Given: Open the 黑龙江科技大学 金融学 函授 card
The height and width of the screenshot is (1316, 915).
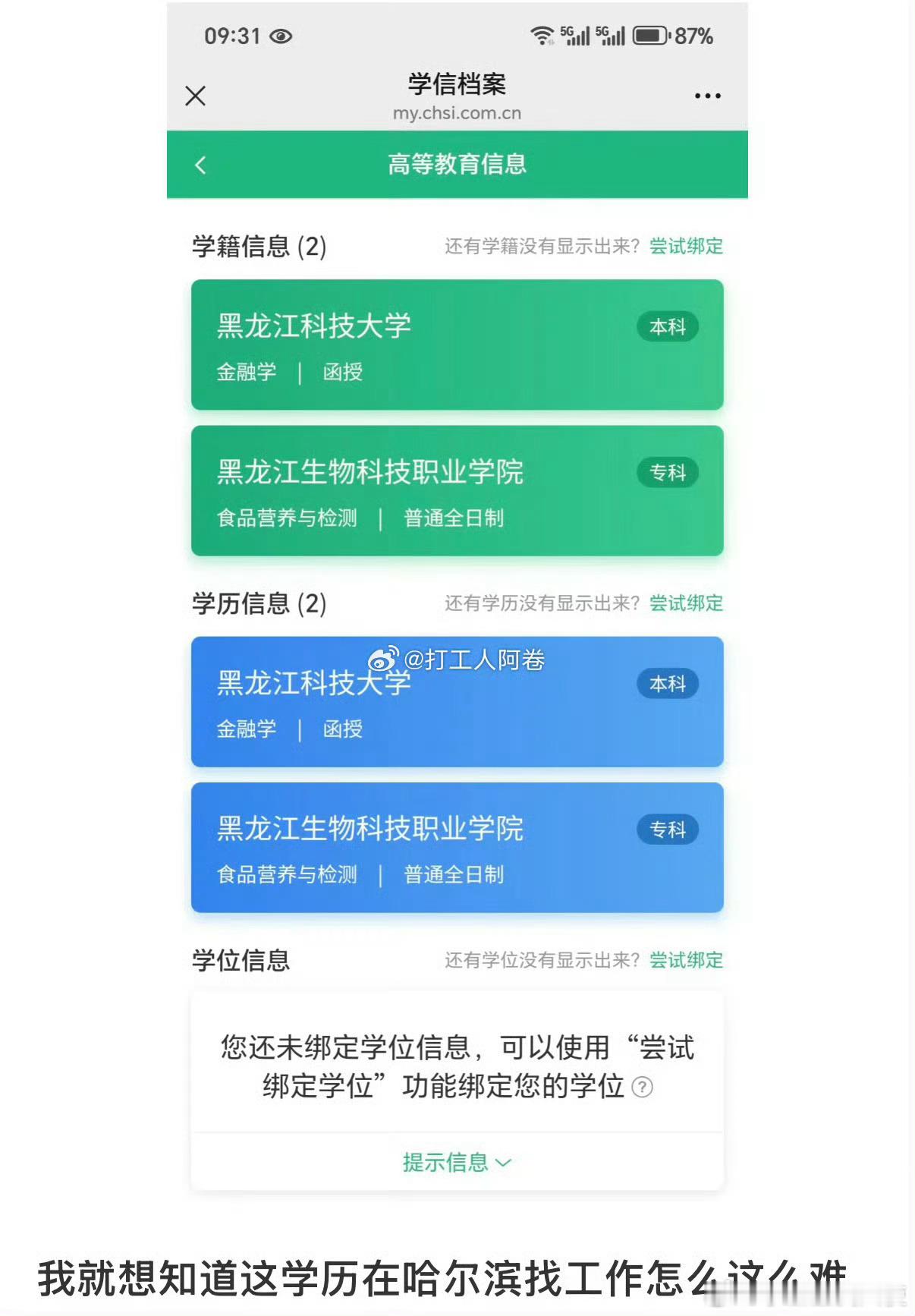Looking at the screenshot, I should [456, 344].
